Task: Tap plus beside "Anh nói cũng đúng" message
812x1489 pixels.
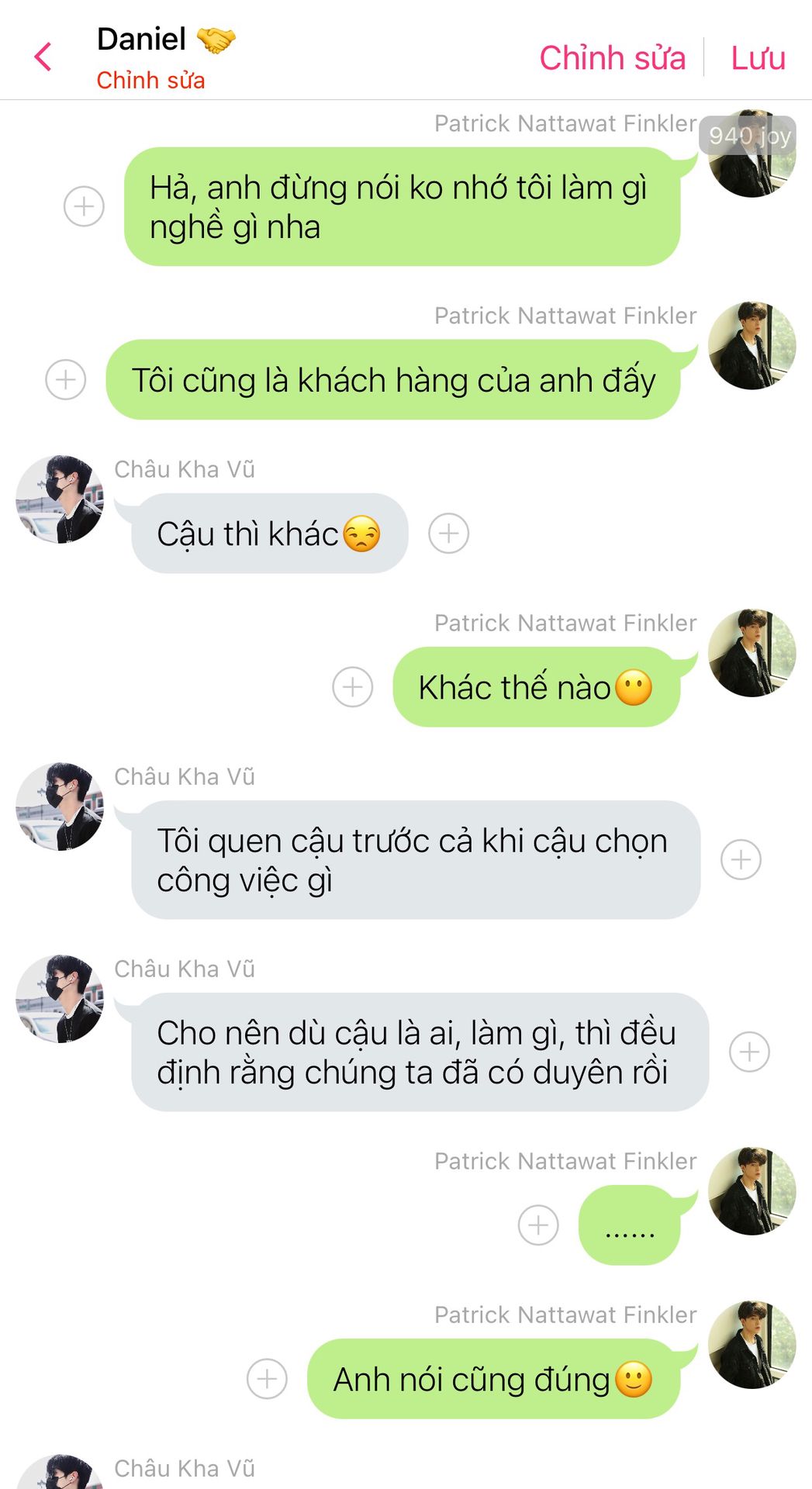Action: click(x=267, y=1379)
